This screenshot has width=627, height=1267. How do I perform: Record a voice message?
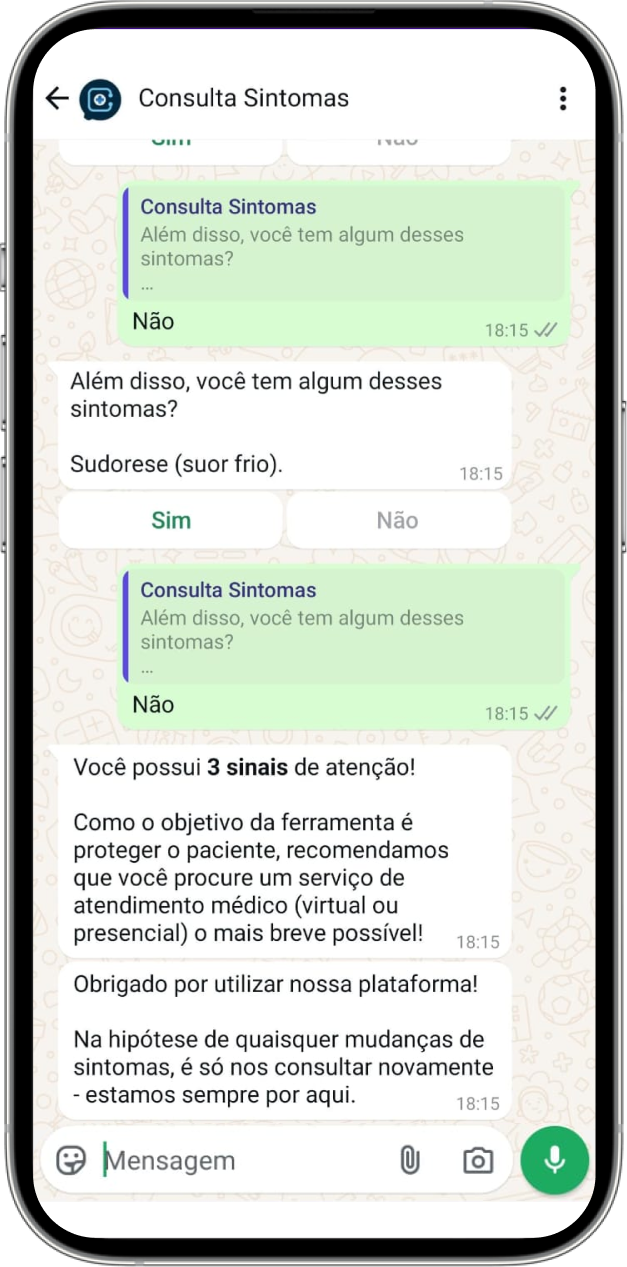click(555, 1160)
